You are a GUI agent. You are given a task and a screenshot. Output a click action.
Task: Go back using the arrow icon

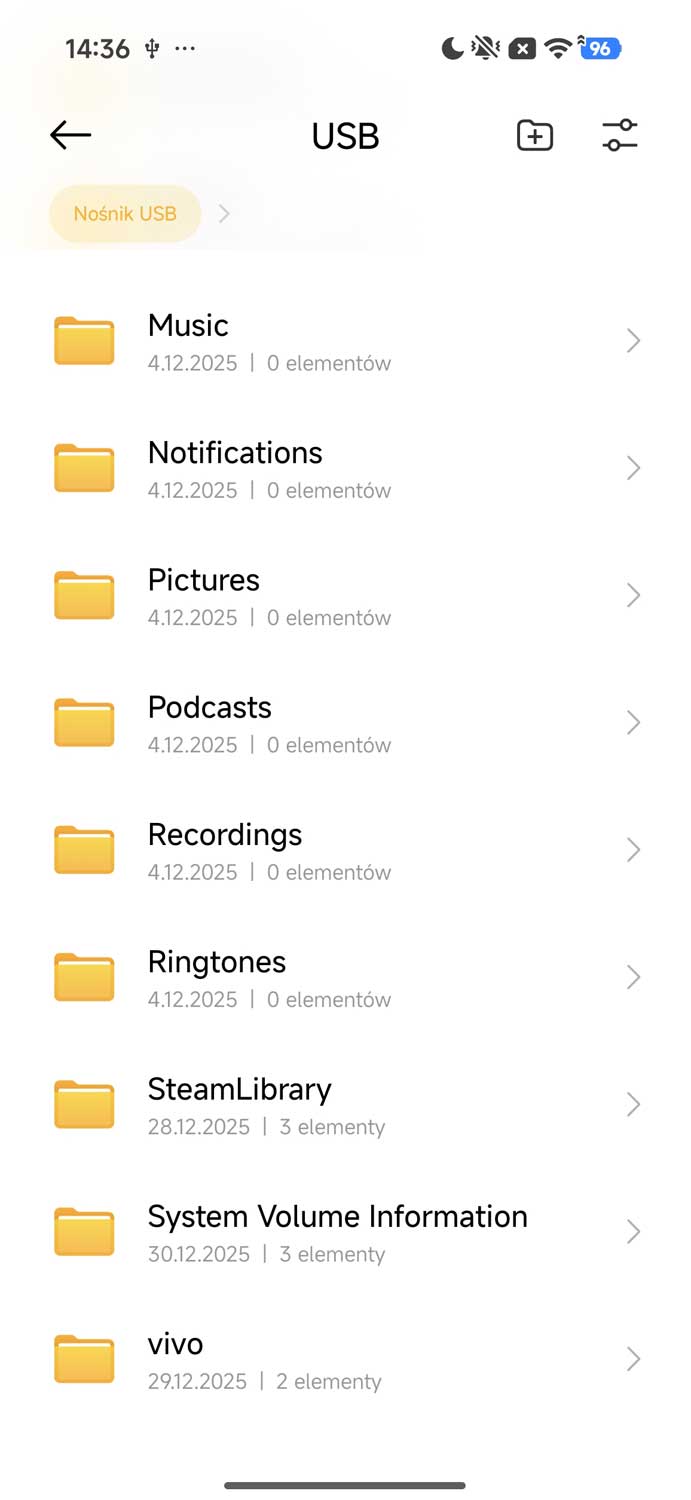(71, 135)
